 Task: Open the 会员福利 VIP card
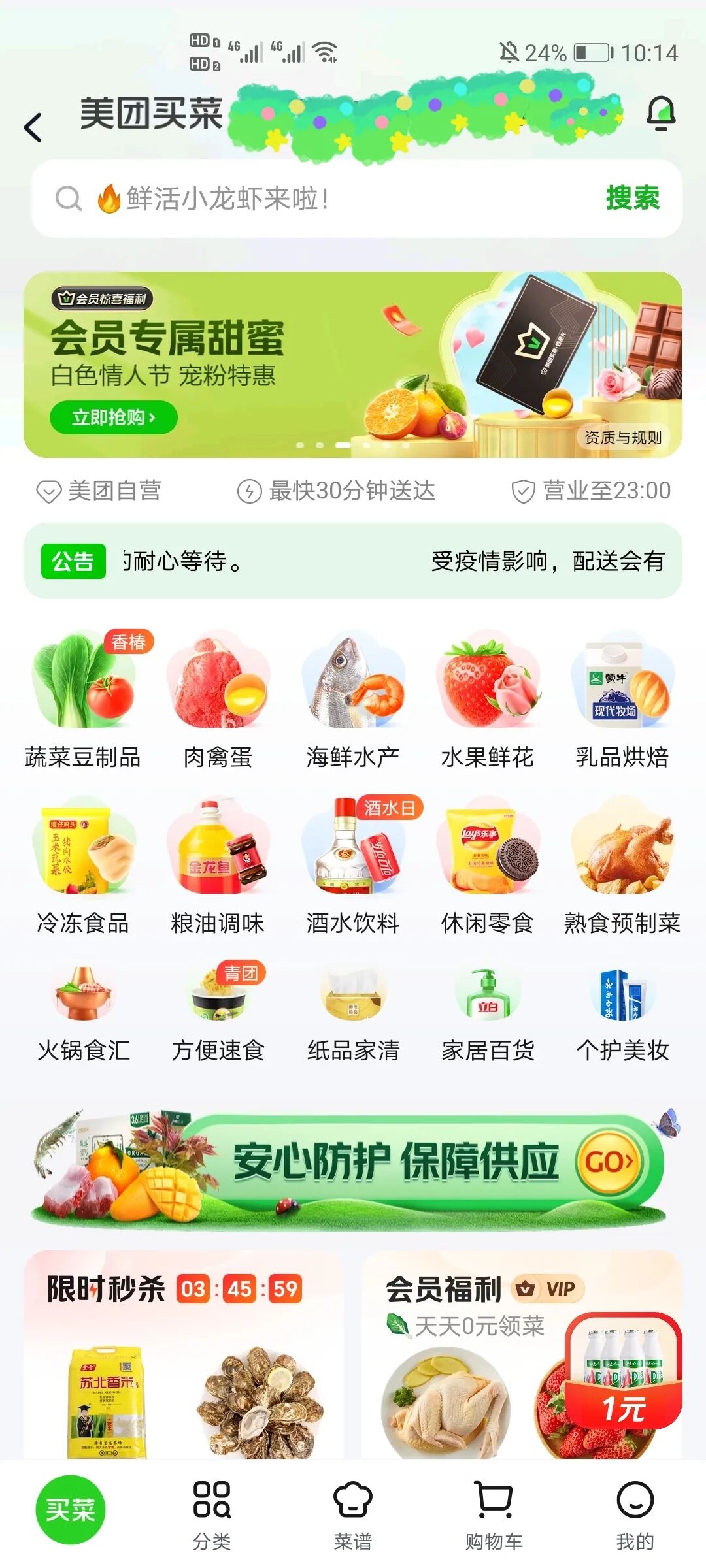coord(522,1355)
